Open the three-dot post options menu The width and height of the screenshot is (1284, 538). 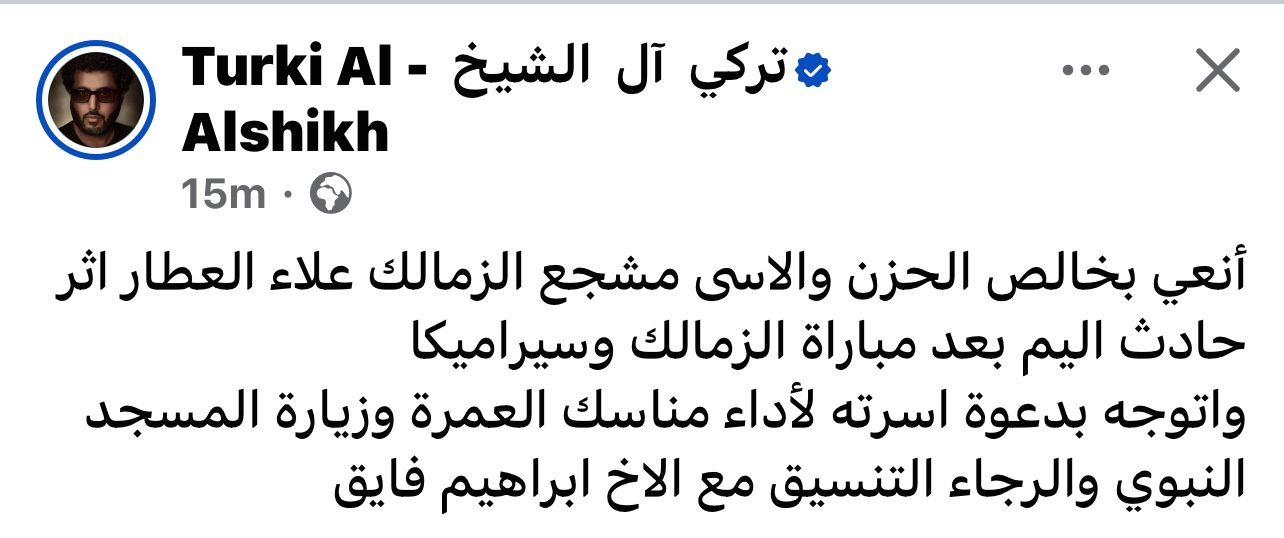pyautogui.click(x=1085, y=72)
